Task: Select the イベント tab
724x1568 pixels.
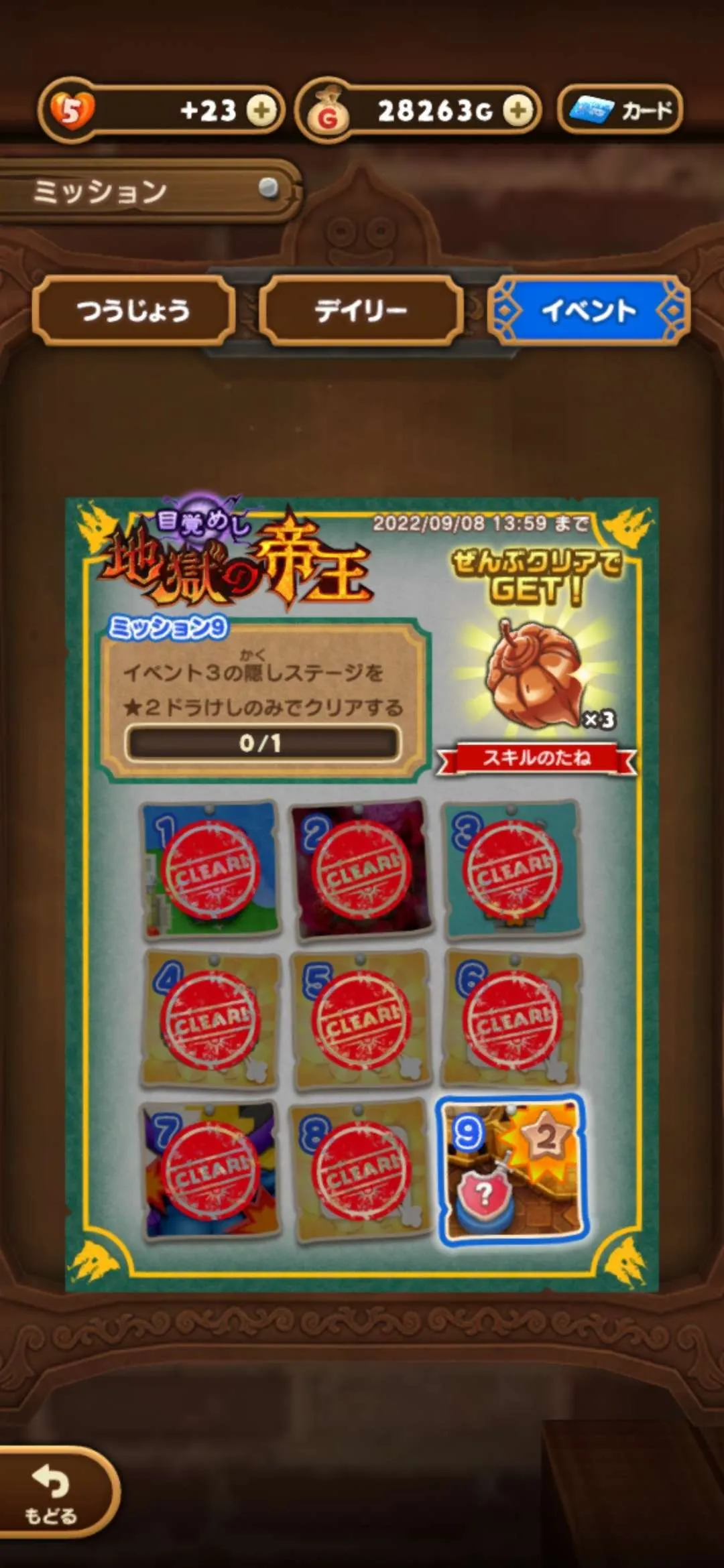Action: pyautogui.click(x=589, y=310)
